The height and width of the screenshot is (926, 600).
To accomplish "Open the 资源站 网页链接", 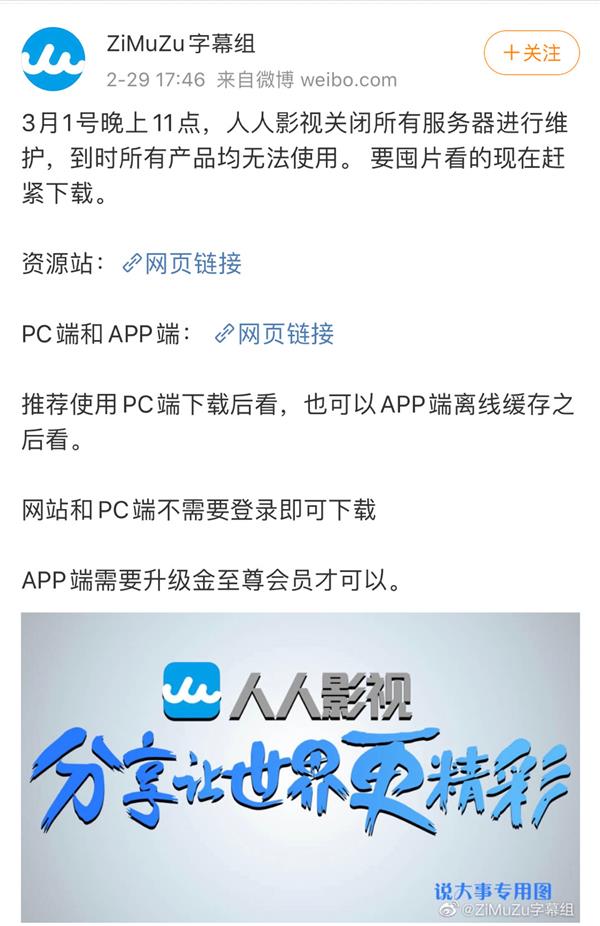I will tap(182, 263).
